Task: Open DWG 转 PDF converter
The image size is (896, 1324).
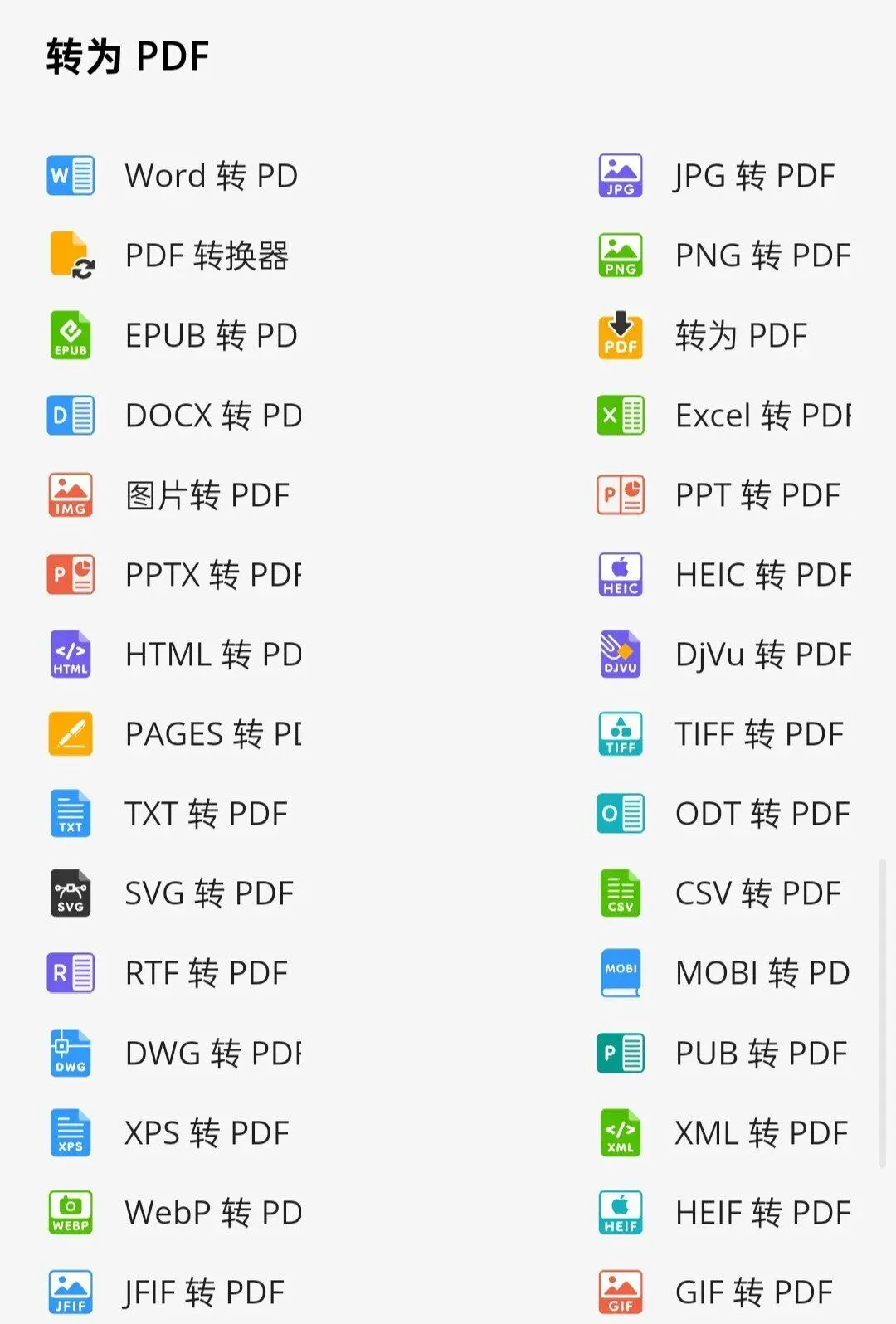Action: pyautogui.click(x=174, y=1053)
